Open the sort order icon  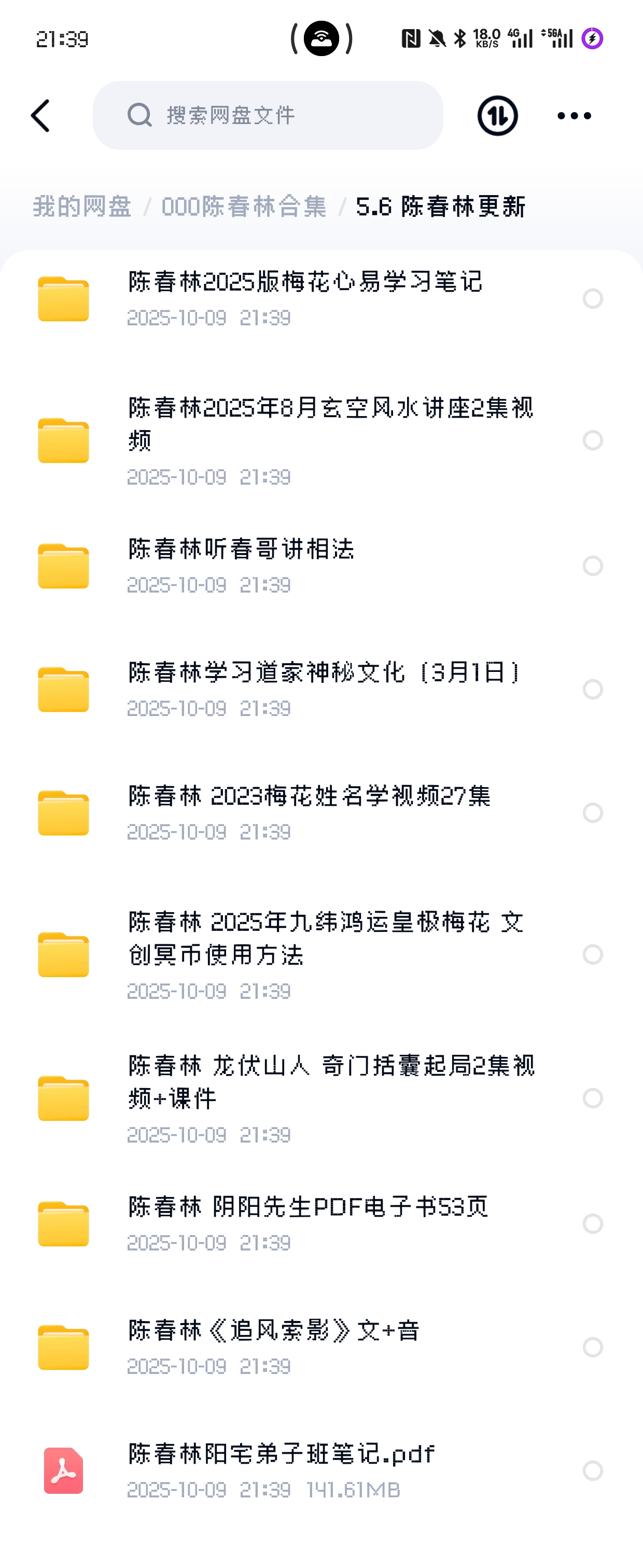pos(496,116)
